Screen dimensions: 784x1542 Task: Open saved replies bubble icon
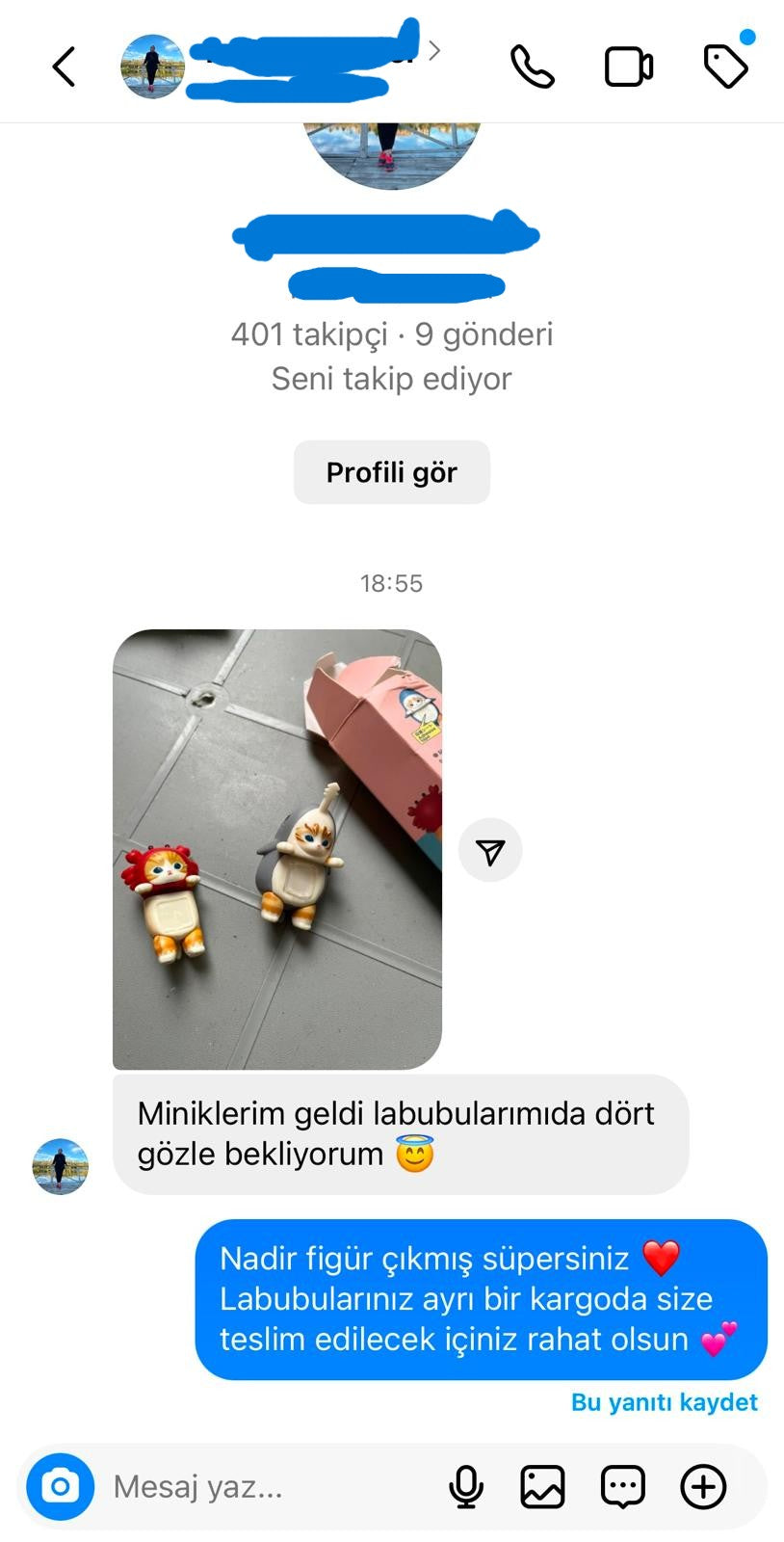(622, 1486)
